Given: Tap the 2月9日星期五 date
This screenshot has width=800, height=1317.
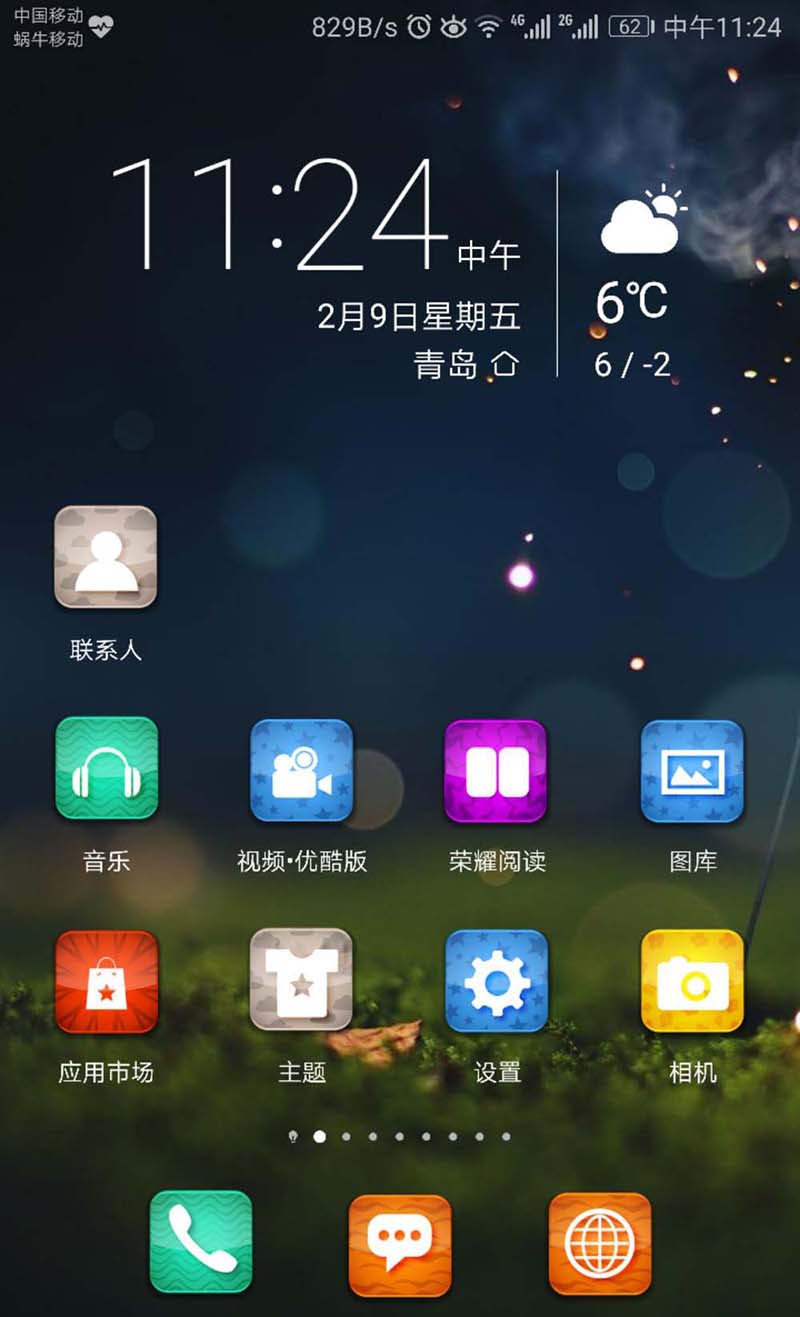Looking at the screenshot, I should point(419,316).
